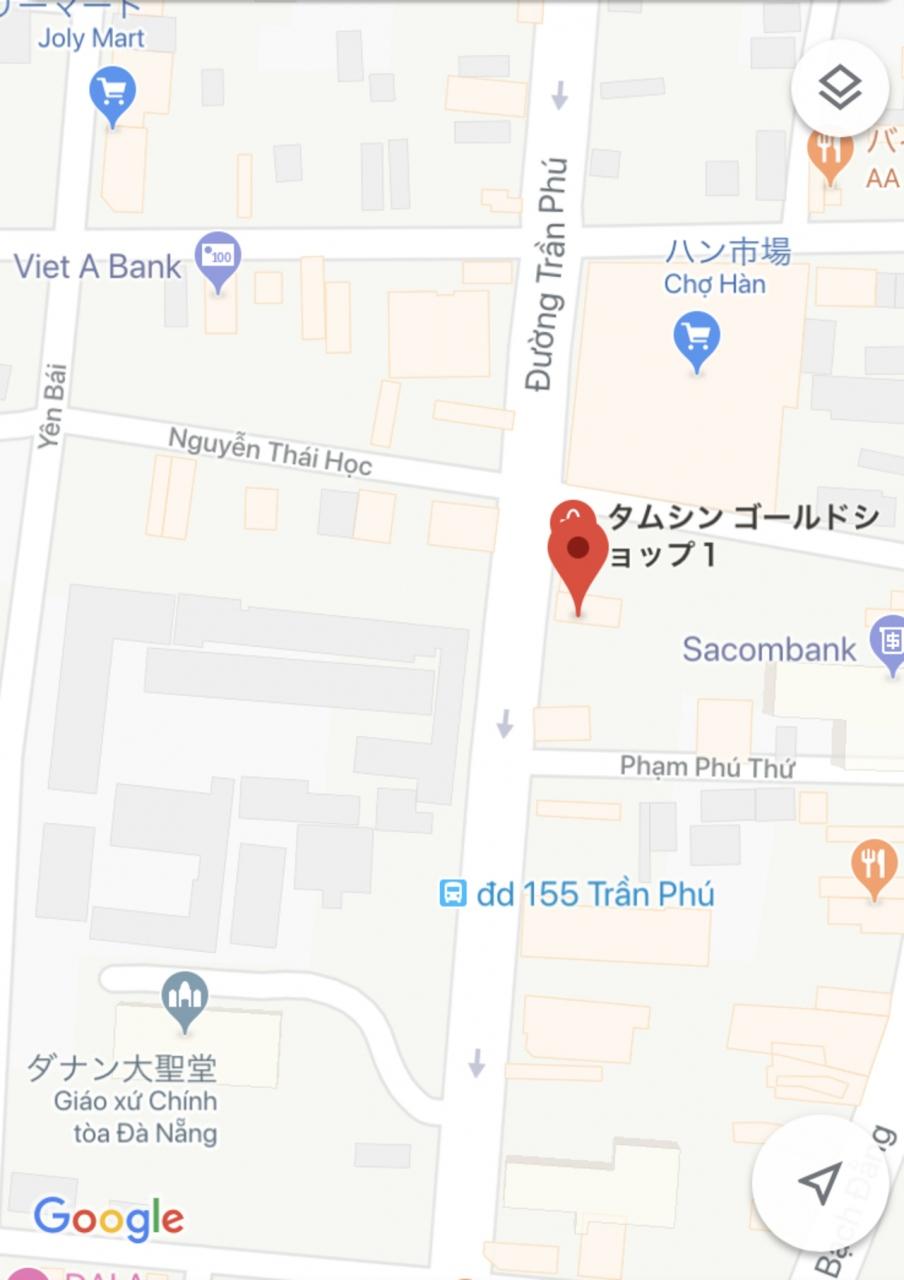The image size is (904, 1280).
Task: Open Chợ Hàn market marker
Action: tap(697, 338)
